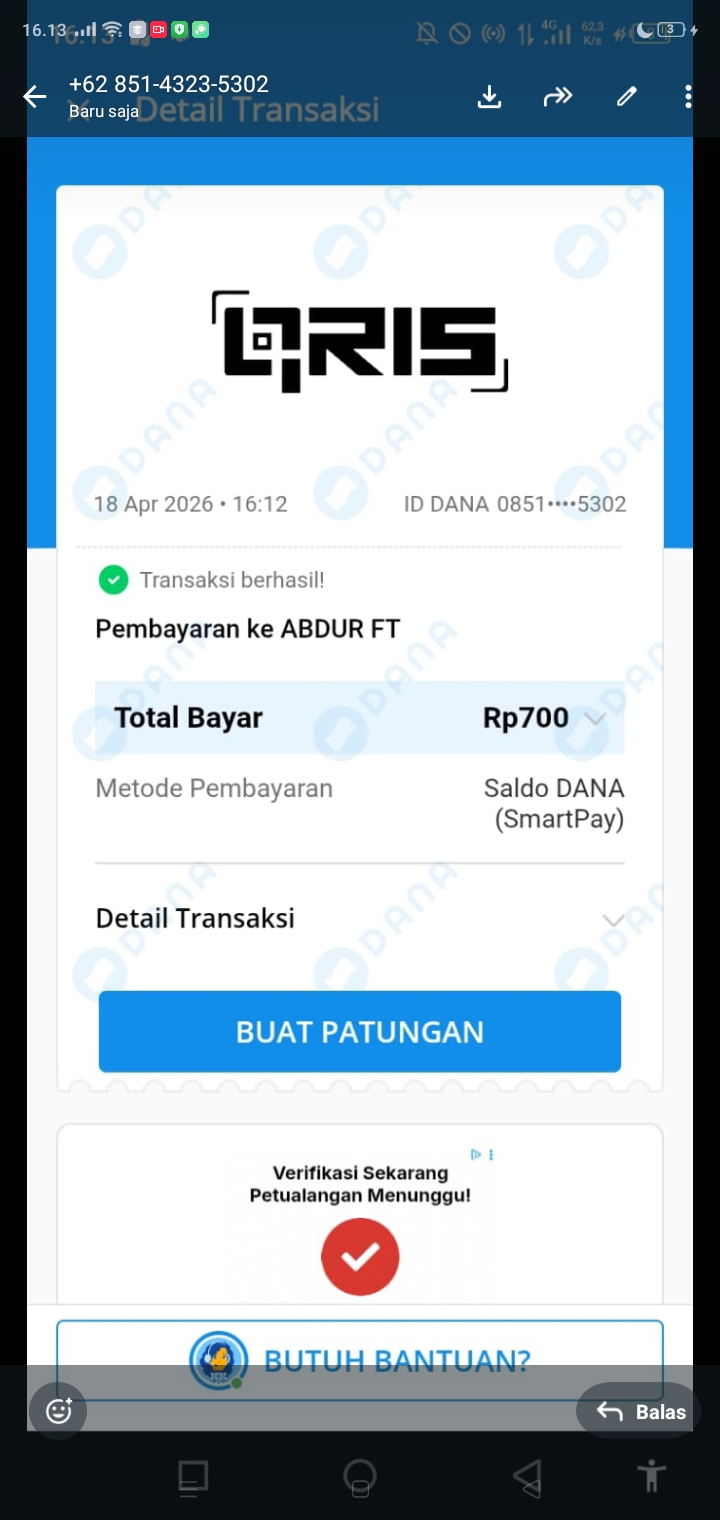Tap the system back button
The height and width of the screenshot is (1520, 720).
pos(527,1476)
